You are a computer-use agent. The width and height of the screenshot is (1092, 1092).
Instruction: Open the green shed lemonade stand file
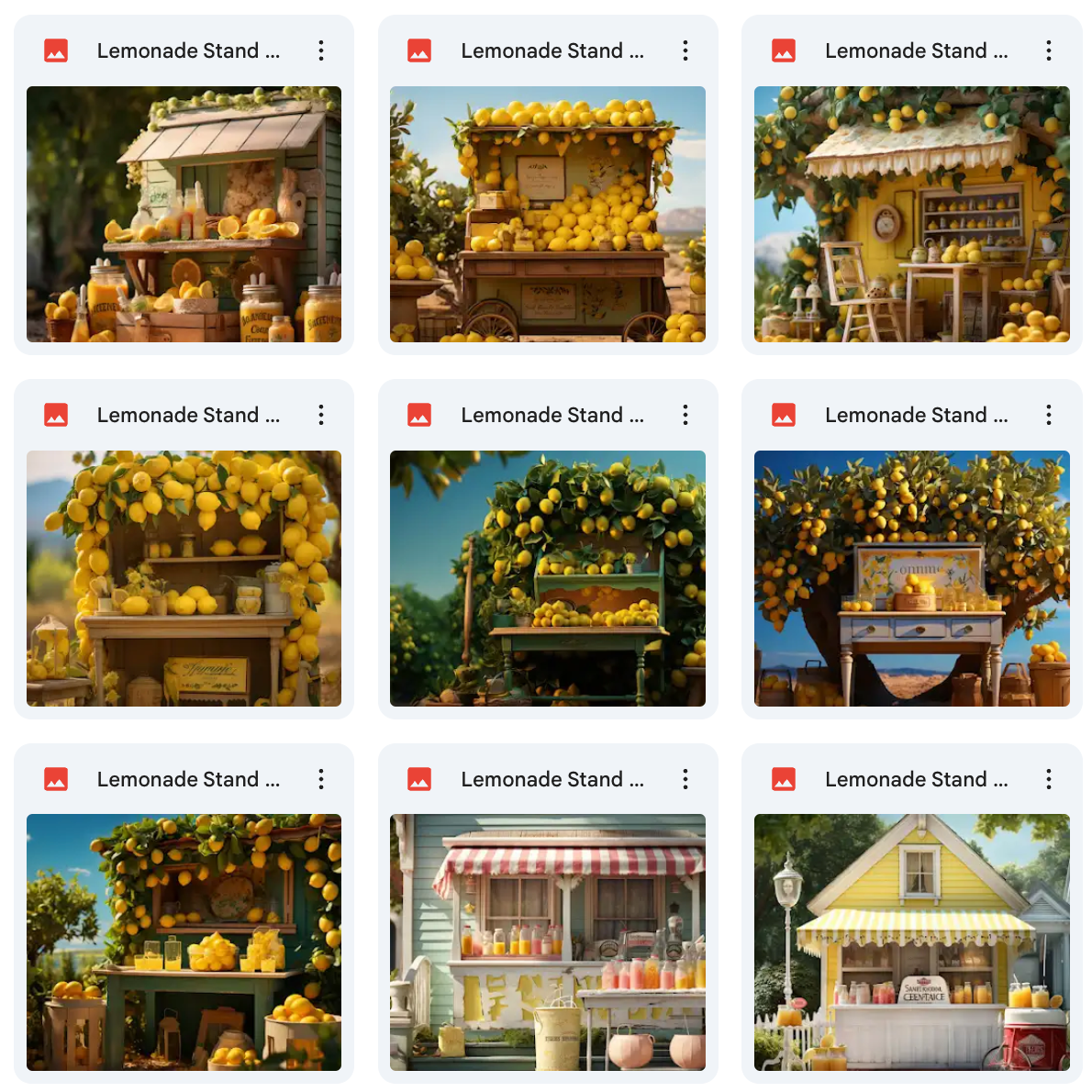184,214
